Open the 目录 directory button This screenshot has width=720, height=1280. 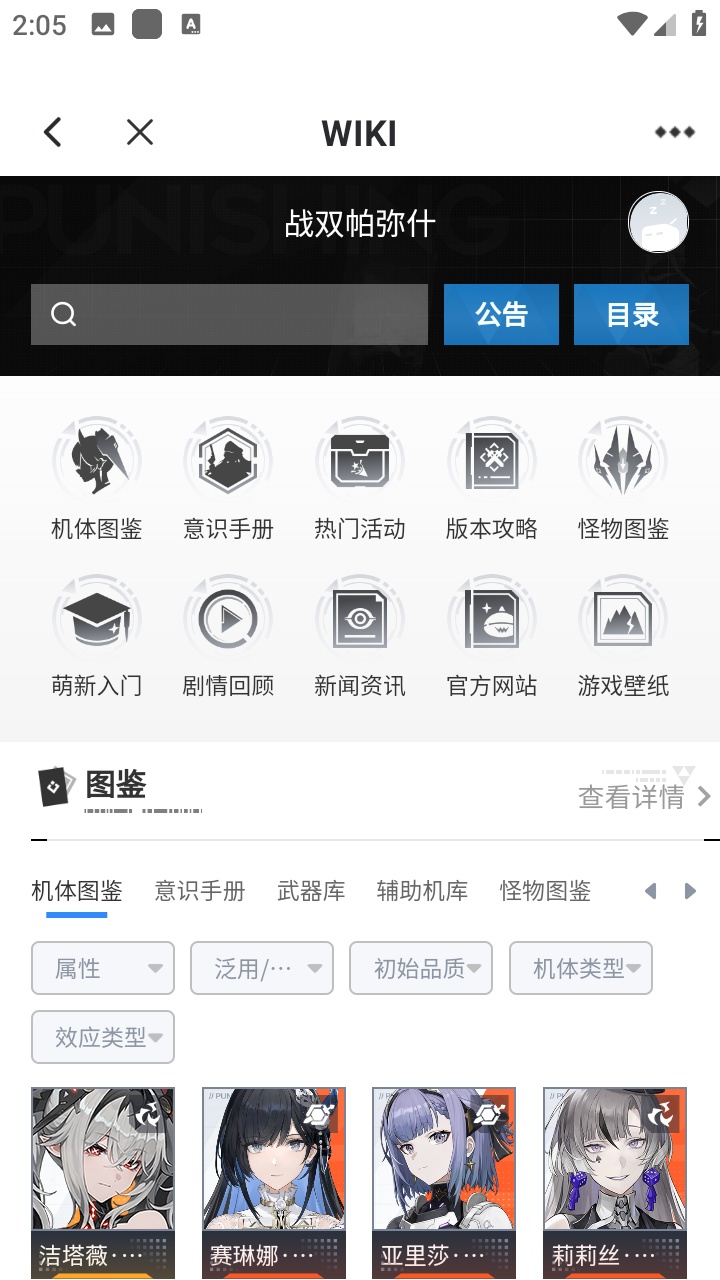coord(631,314)
